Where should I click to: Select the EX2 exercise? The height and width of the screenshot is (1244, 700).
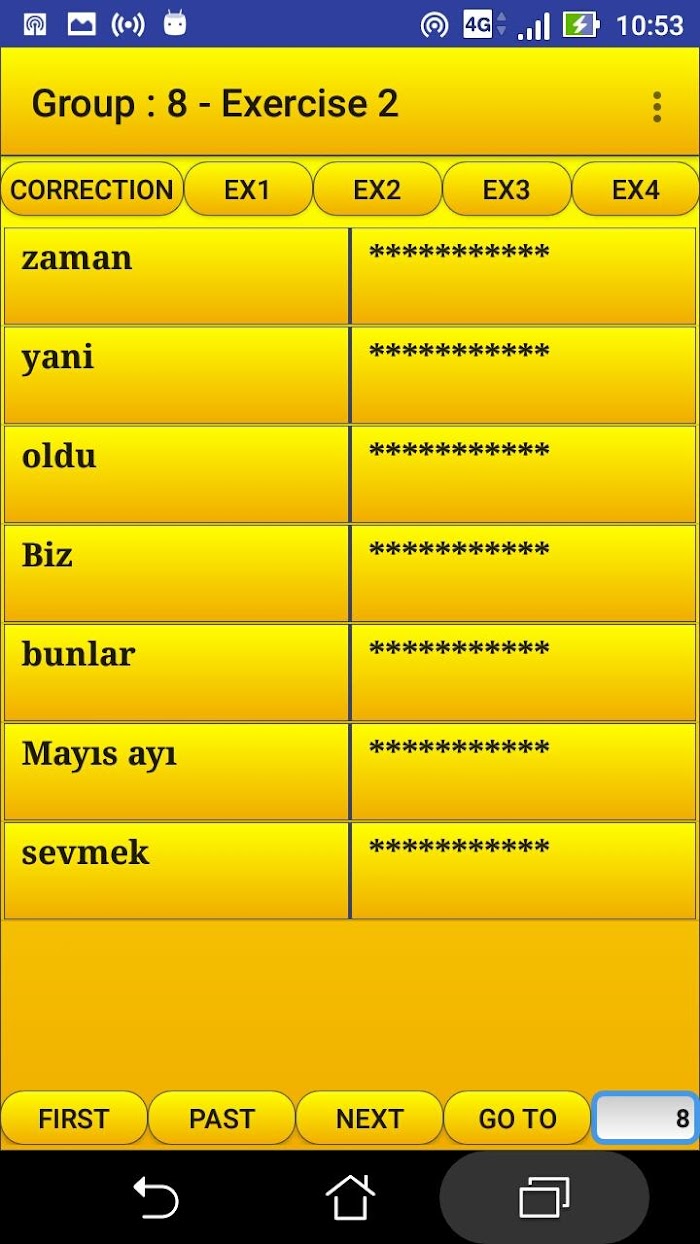377,190
